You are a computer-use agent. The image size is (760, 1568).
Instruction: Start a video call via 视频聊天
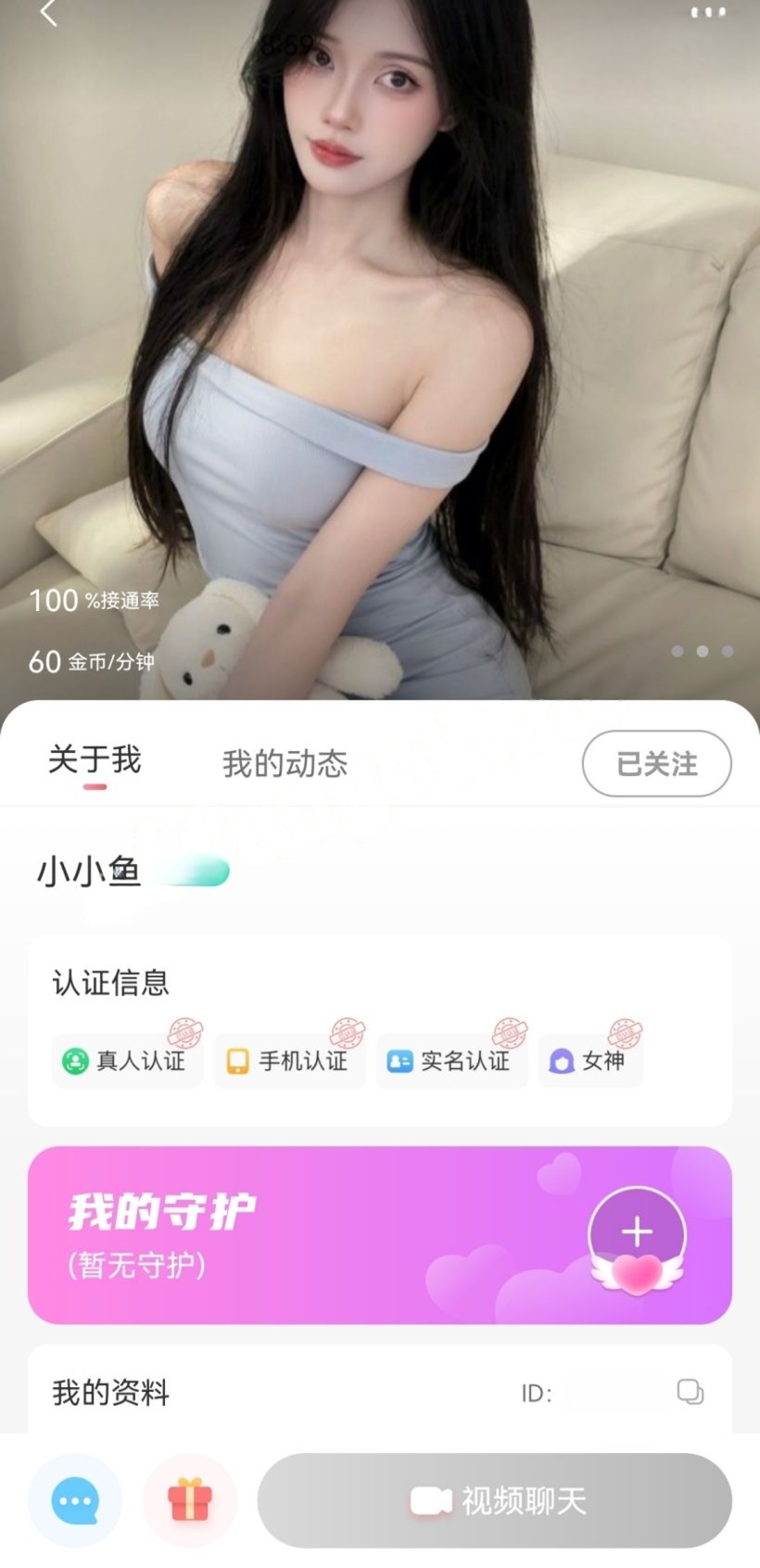tap(495, 1500)
